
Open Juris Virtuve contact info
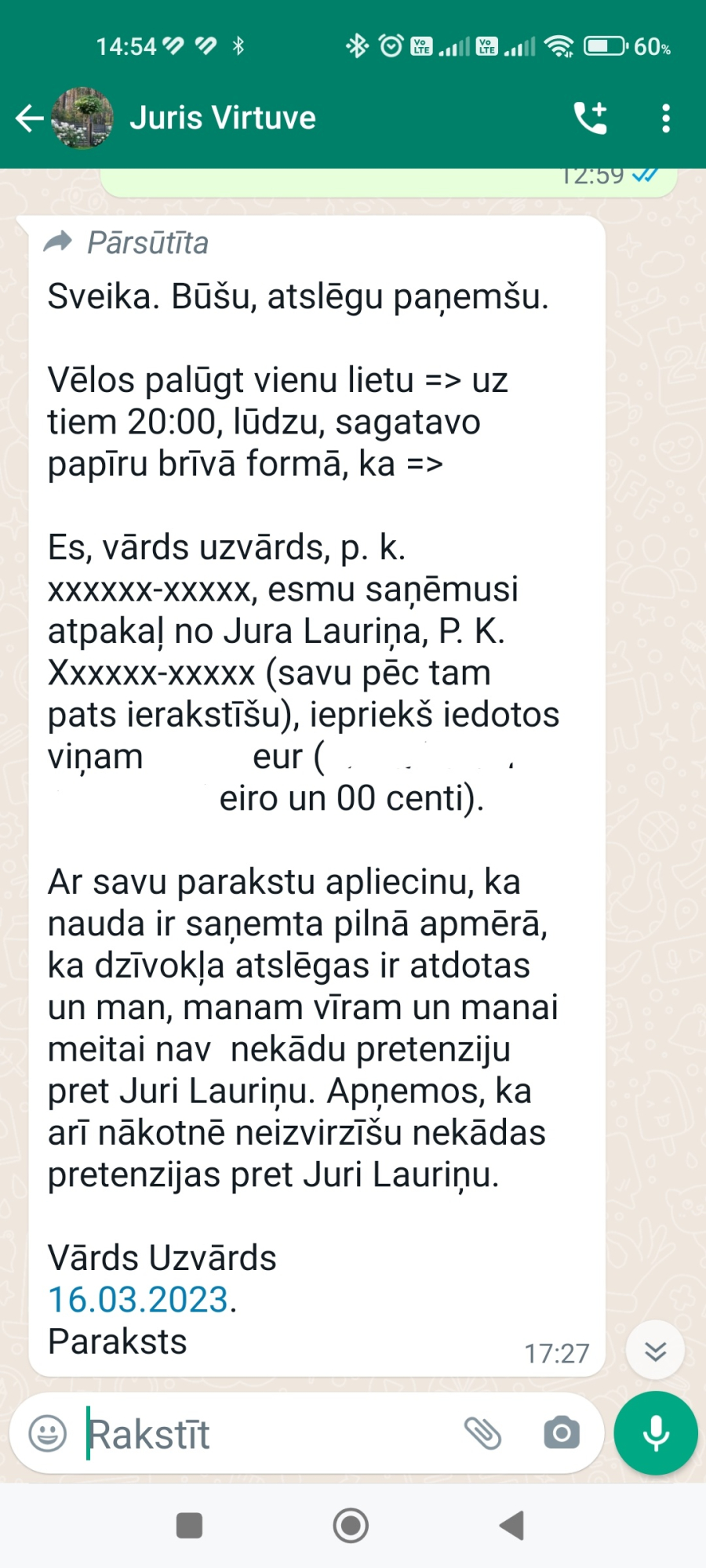tap(223, 118)
